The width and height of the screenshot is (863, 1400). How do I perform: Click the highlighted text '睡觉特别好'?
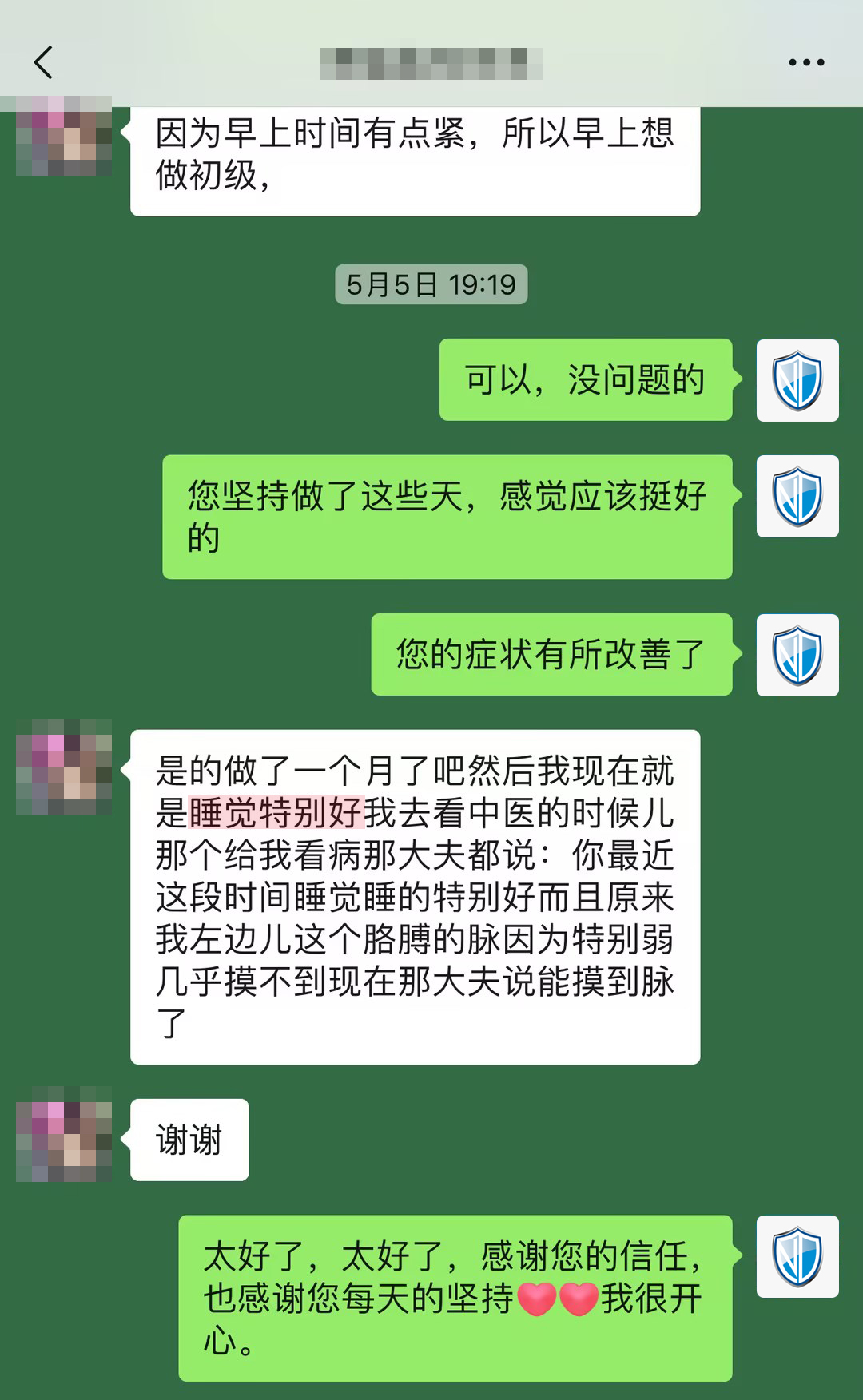276,809
